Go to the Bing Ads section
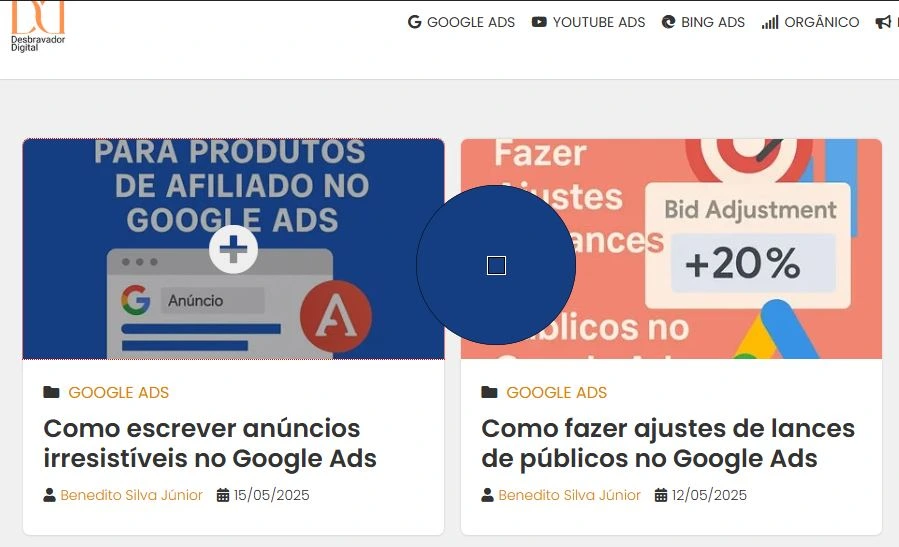 704,22
